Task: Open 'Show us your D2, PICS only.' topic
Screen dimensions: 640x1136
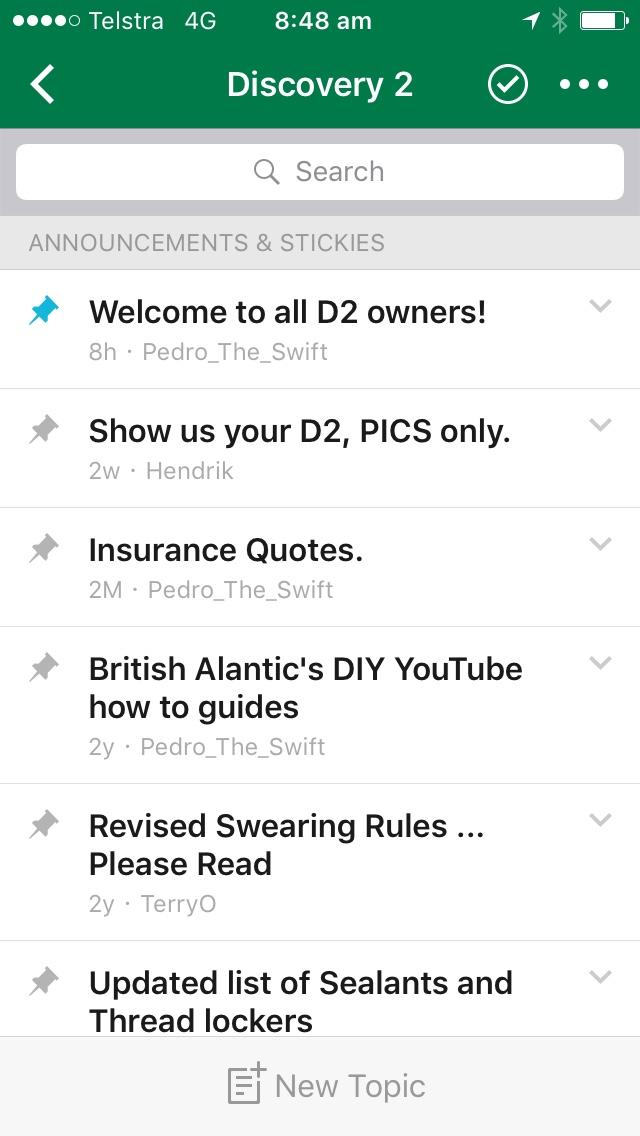Action: tap(299, 431)
